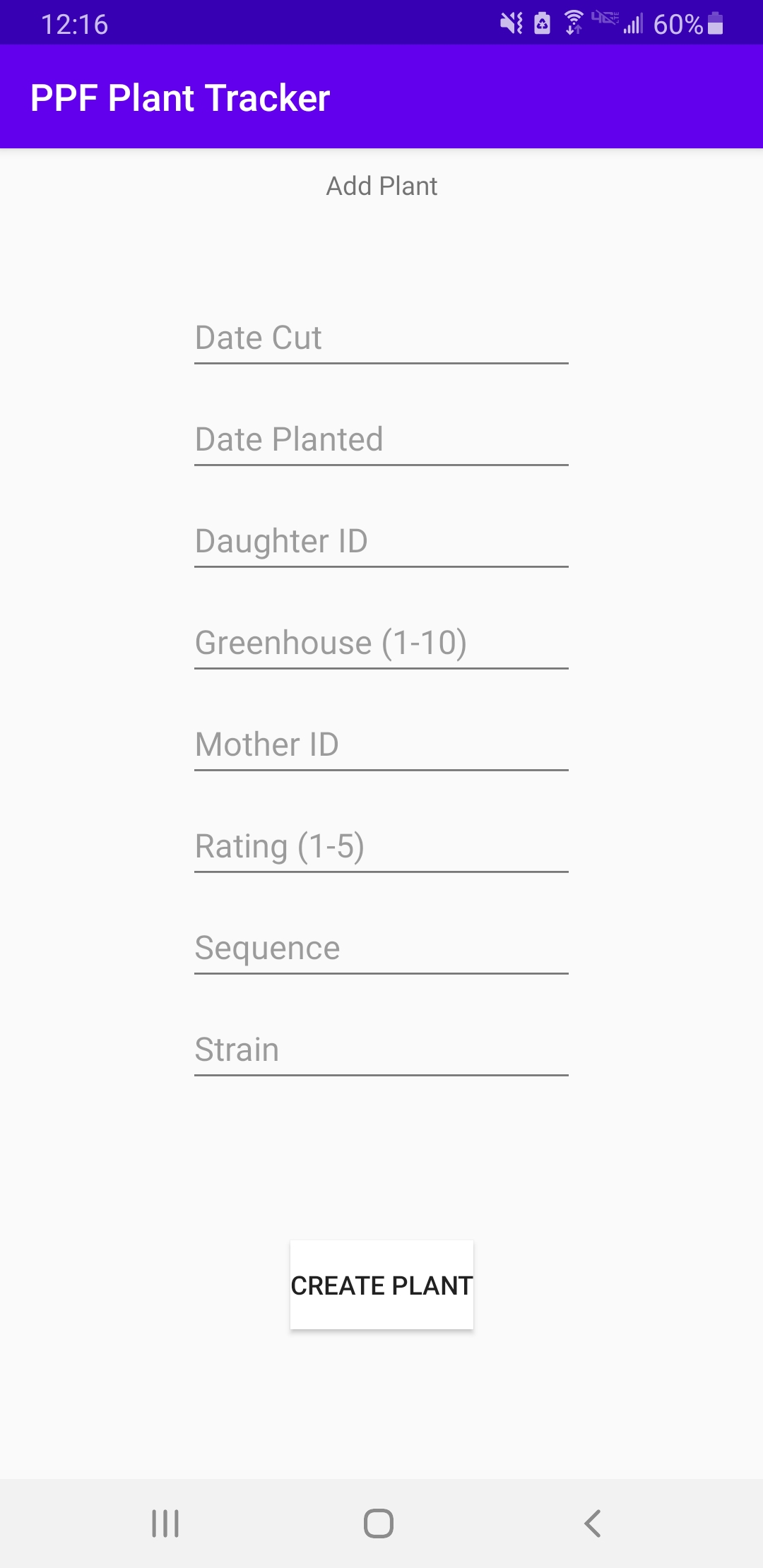Tap the Date Cut field
The image size is (763, 1568).
click(x=381, y=338)
